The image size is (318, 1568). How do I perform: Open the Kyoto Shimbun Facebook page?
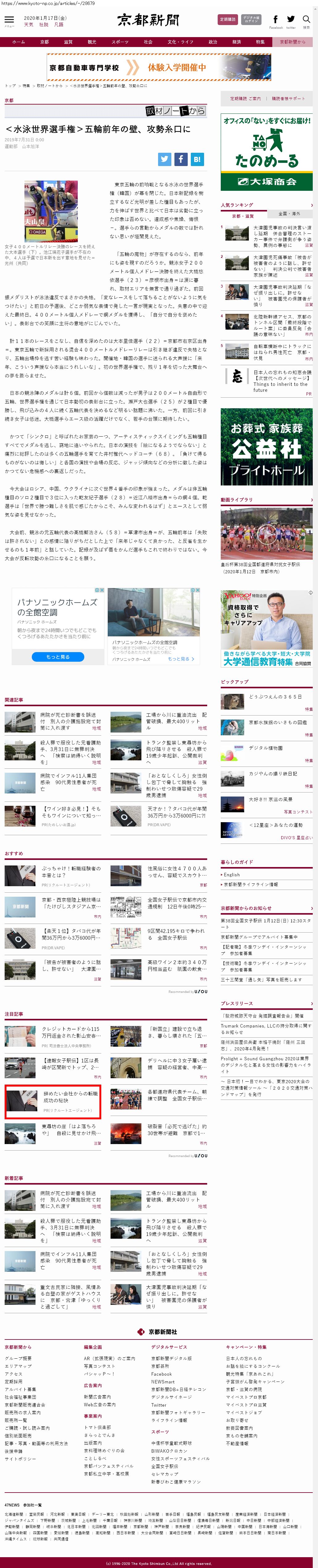275,21
